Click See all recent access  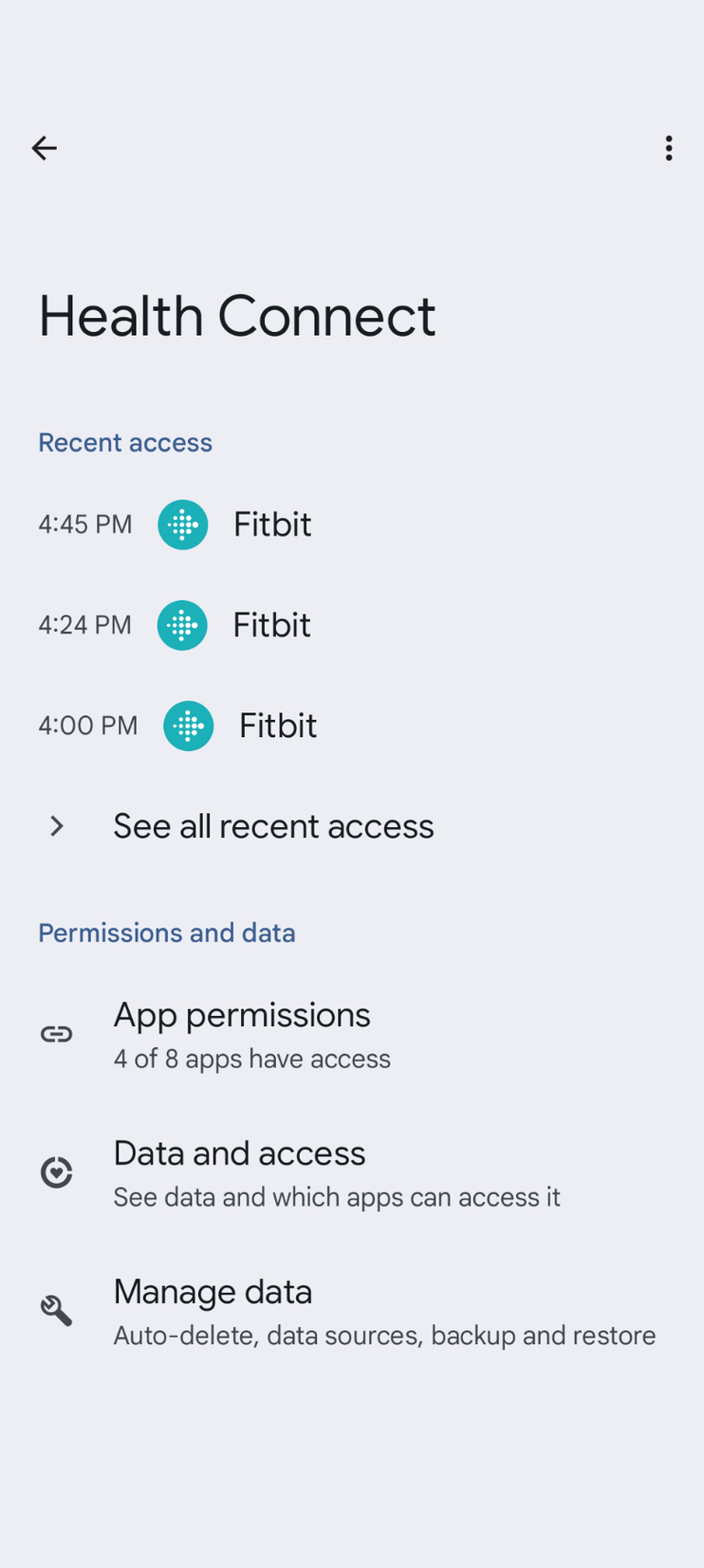pos(273,826)
